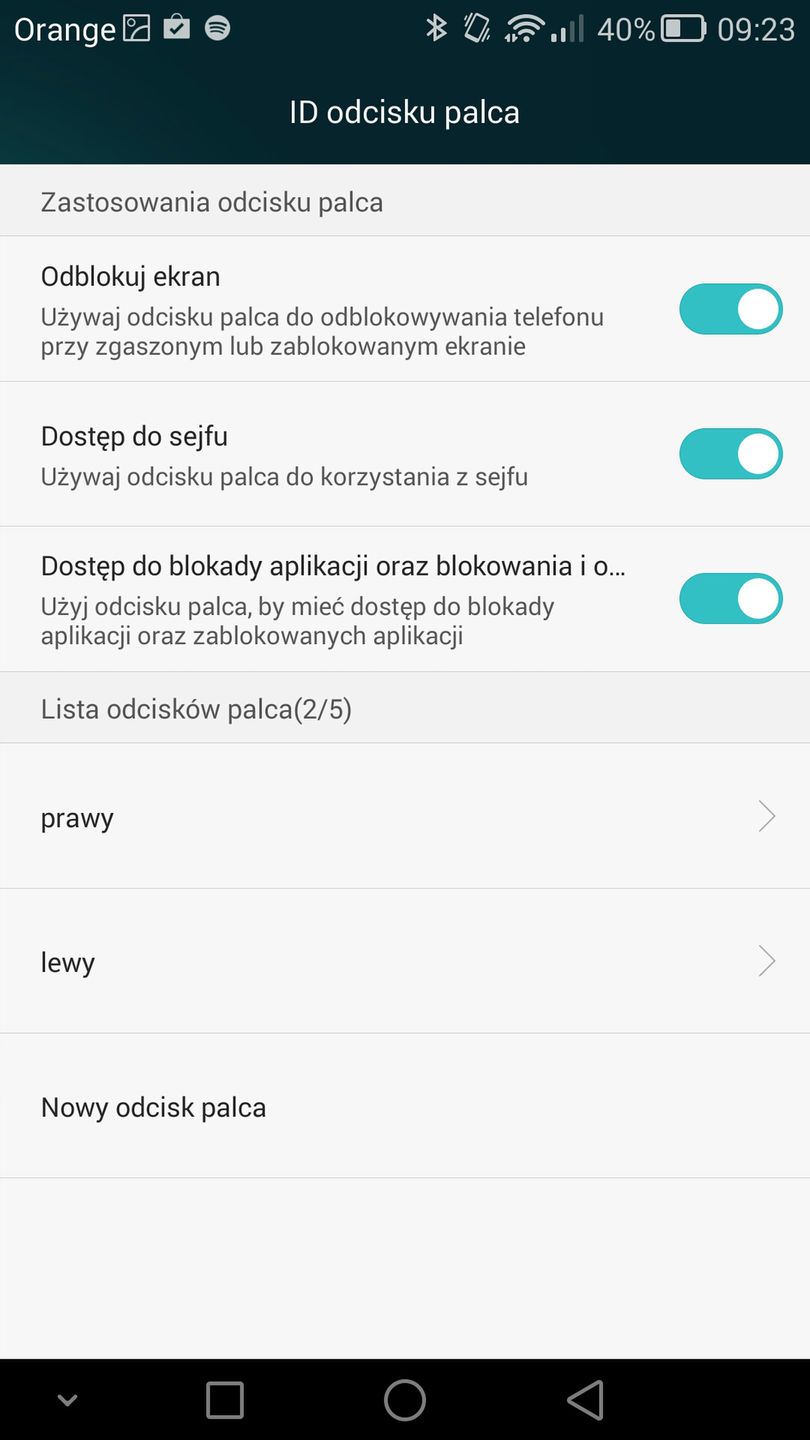Image resolution: width=810 pixels, height=1440 pixels.
Task: Click the battery indicator icon
Action: (685, 29)
